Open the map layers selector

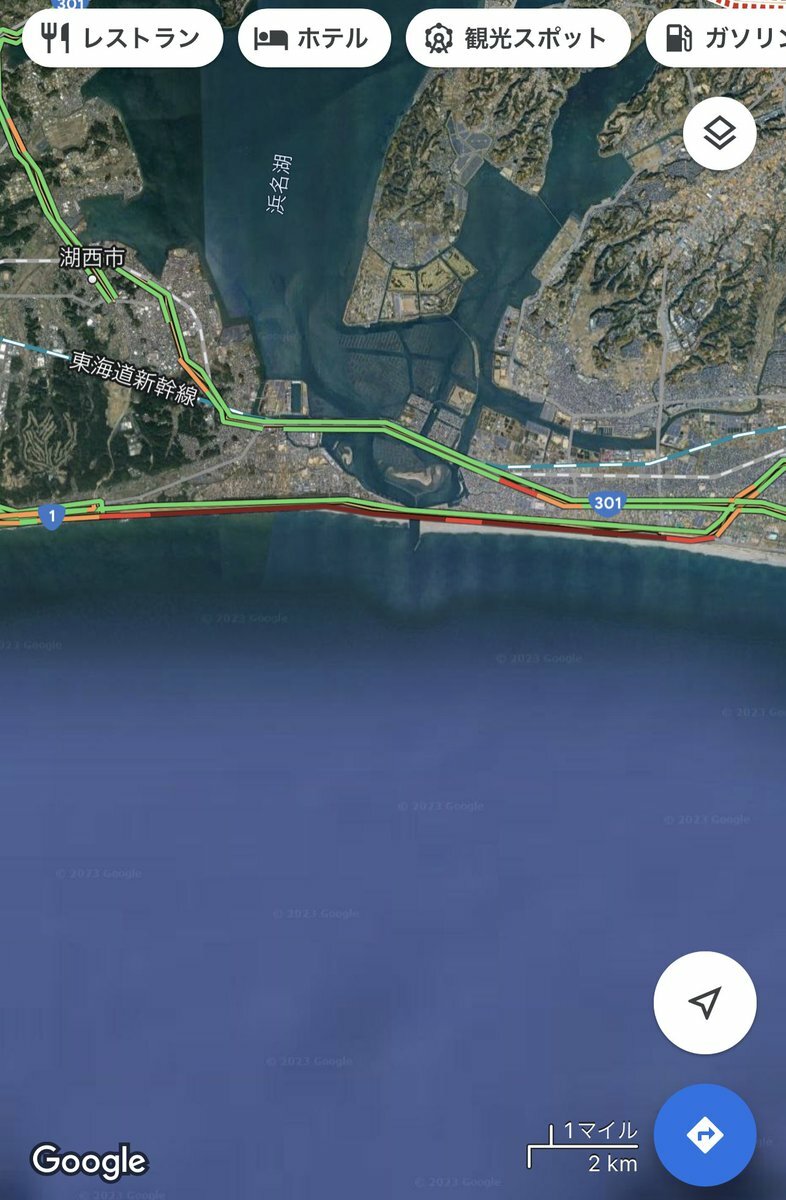[x=719, y=134]
